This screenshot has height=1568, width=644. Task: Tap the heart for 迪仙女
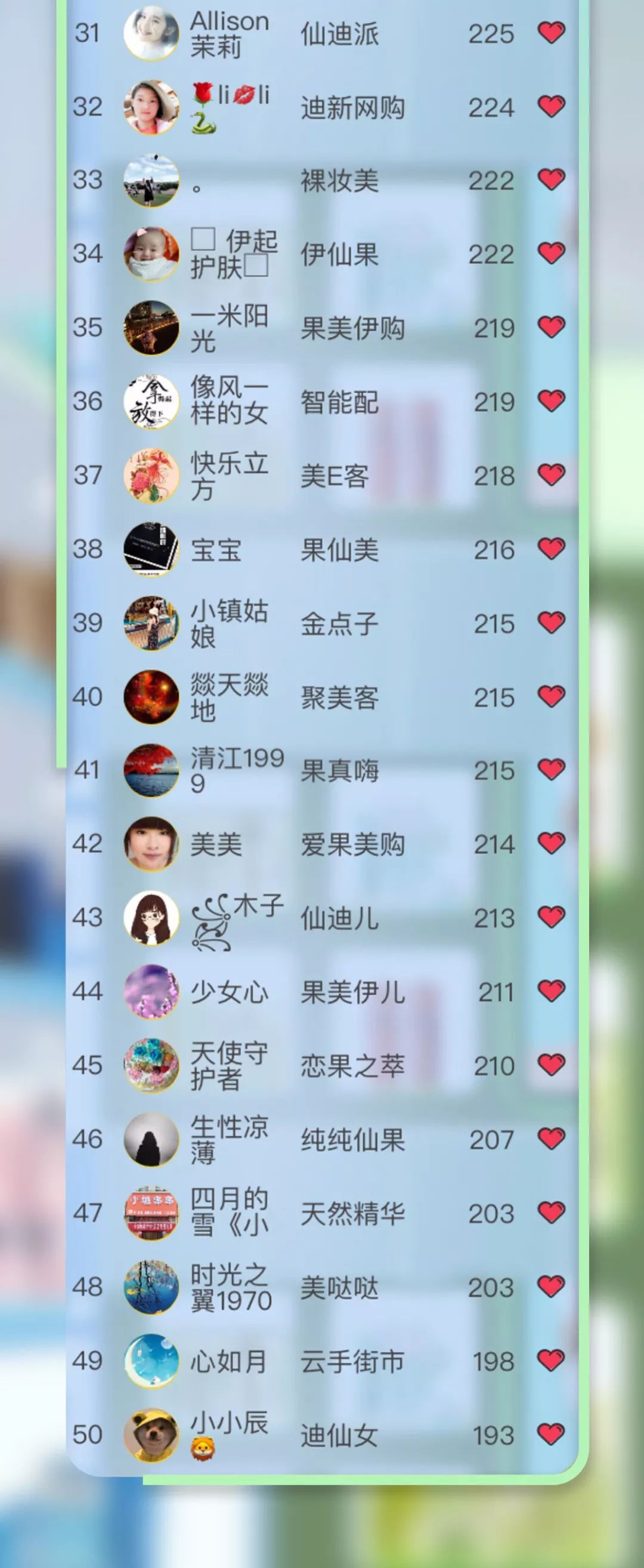552,1434
